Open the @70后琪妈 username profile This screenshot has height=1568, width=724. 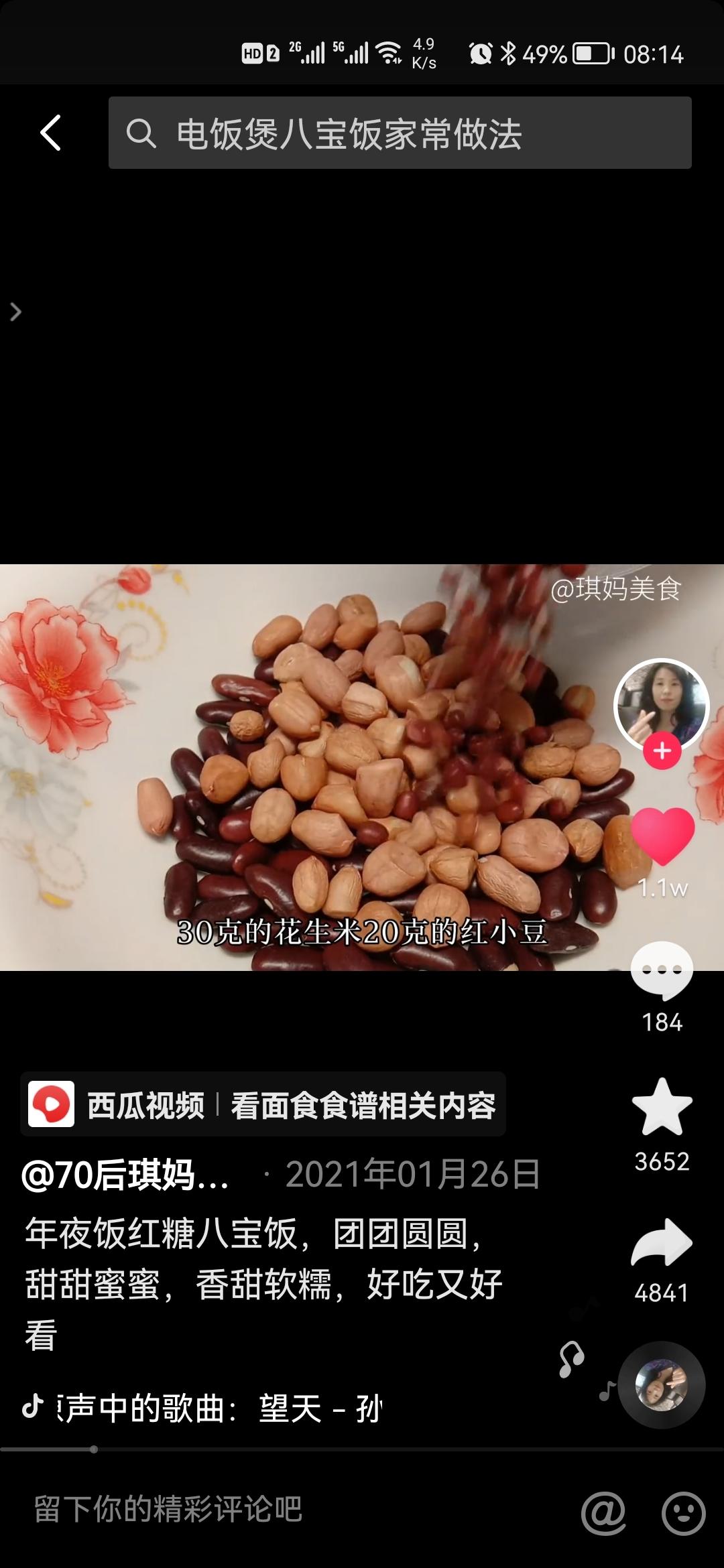[126, 1175]
